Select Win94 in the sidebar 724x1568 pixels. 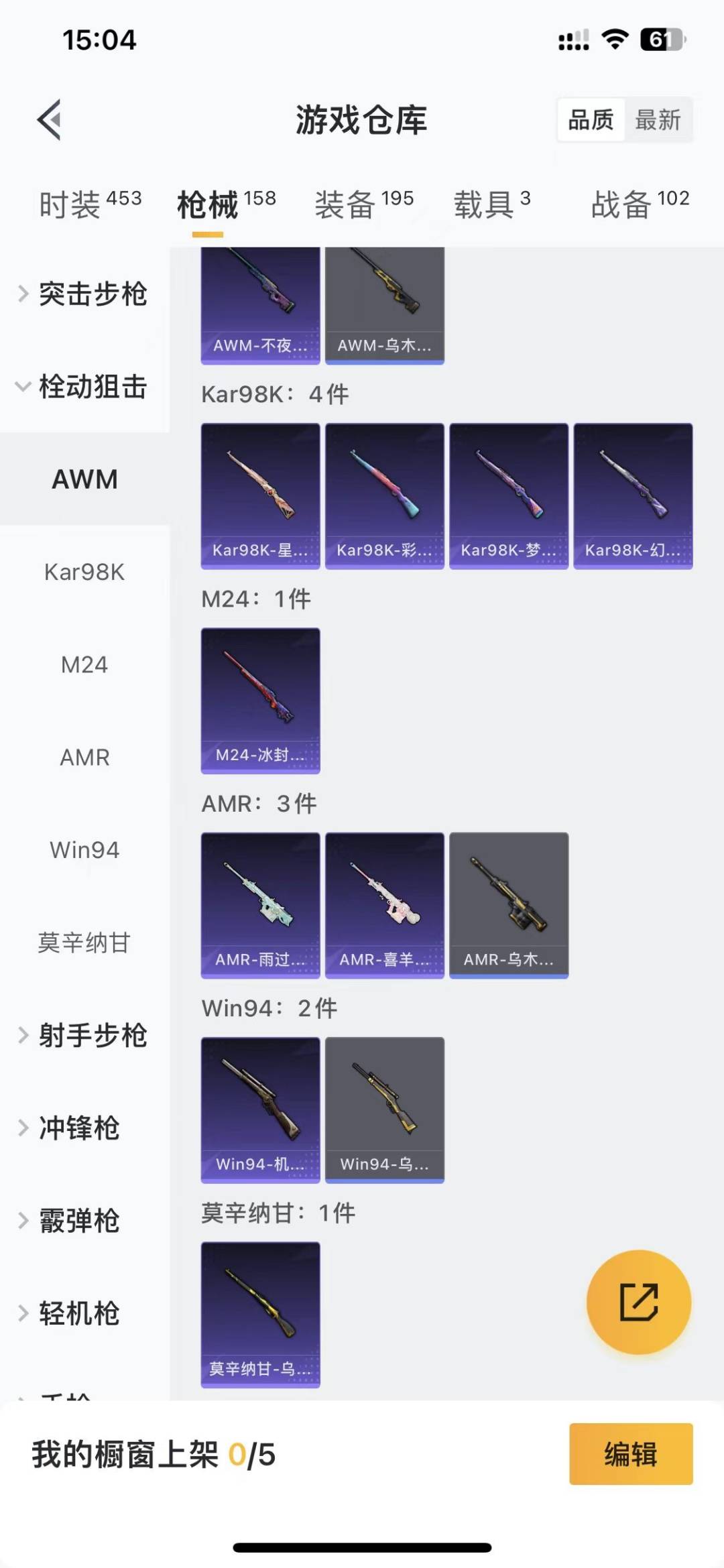pyautogui.click(x=84, y=850)
